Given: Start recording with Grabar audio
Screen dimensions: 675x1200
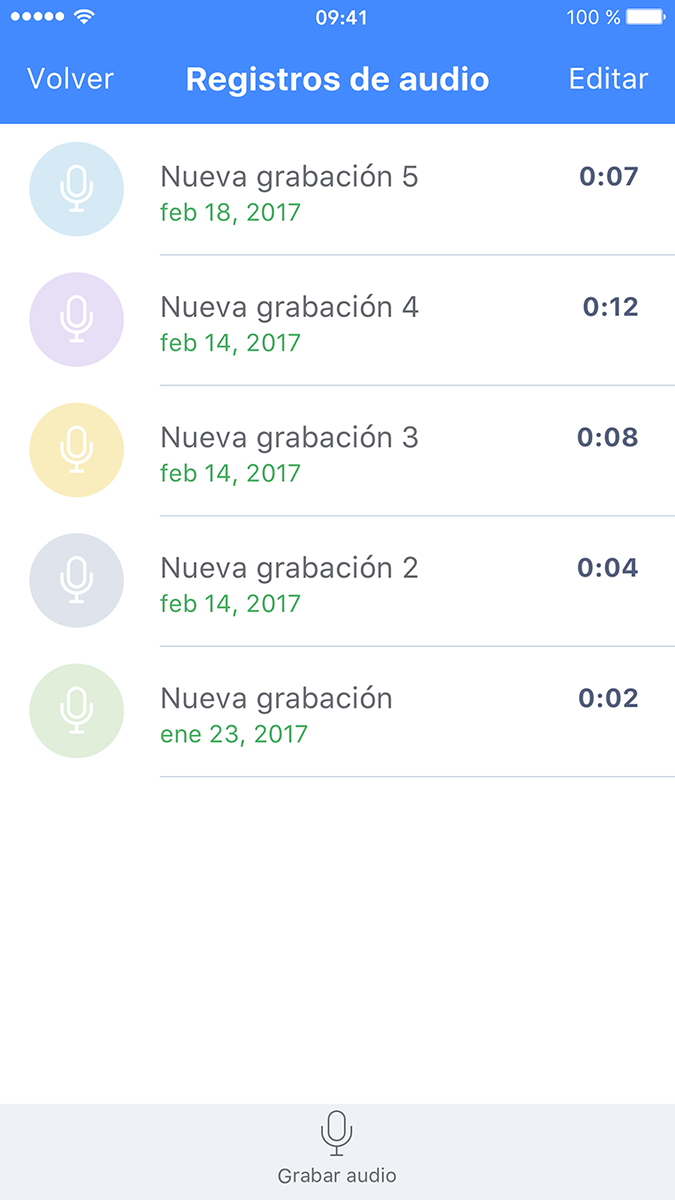Looking at the screenshot, I should click(337, 1148).
